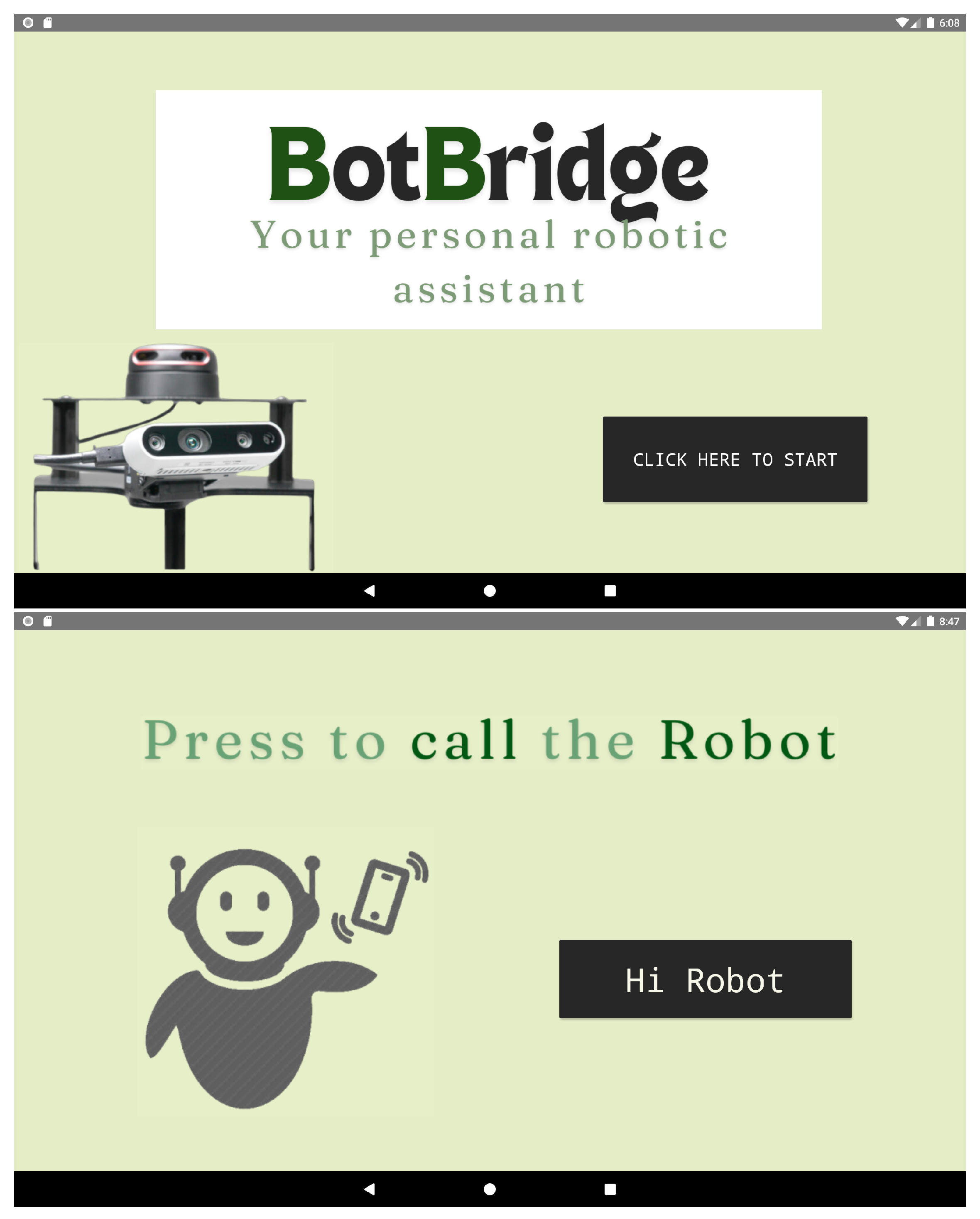Go home from the call the Robot screen
980x1219 pixels.
point(490,1189)
